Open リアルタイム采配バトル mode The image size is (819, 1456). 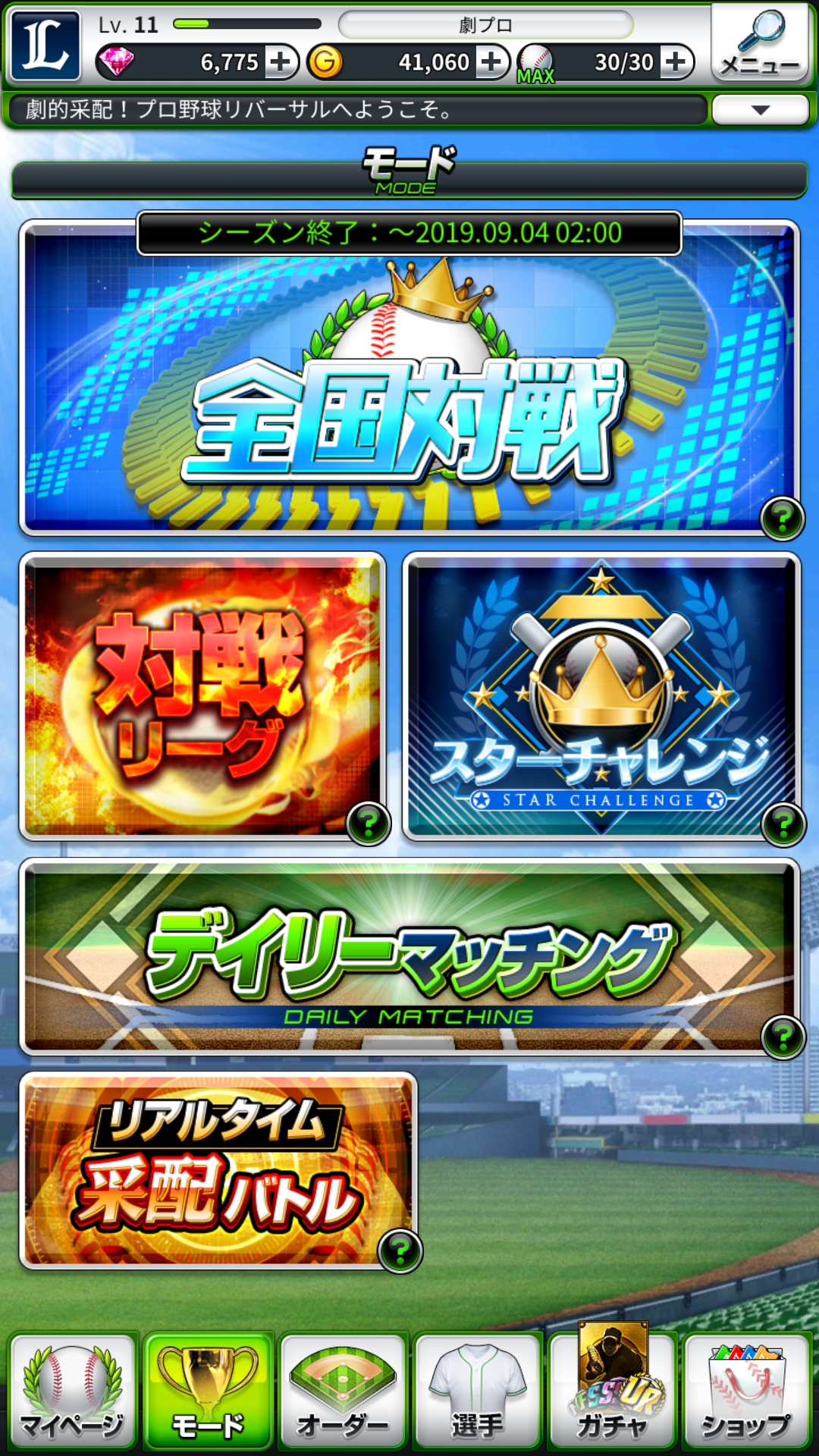pos(218,1169)
